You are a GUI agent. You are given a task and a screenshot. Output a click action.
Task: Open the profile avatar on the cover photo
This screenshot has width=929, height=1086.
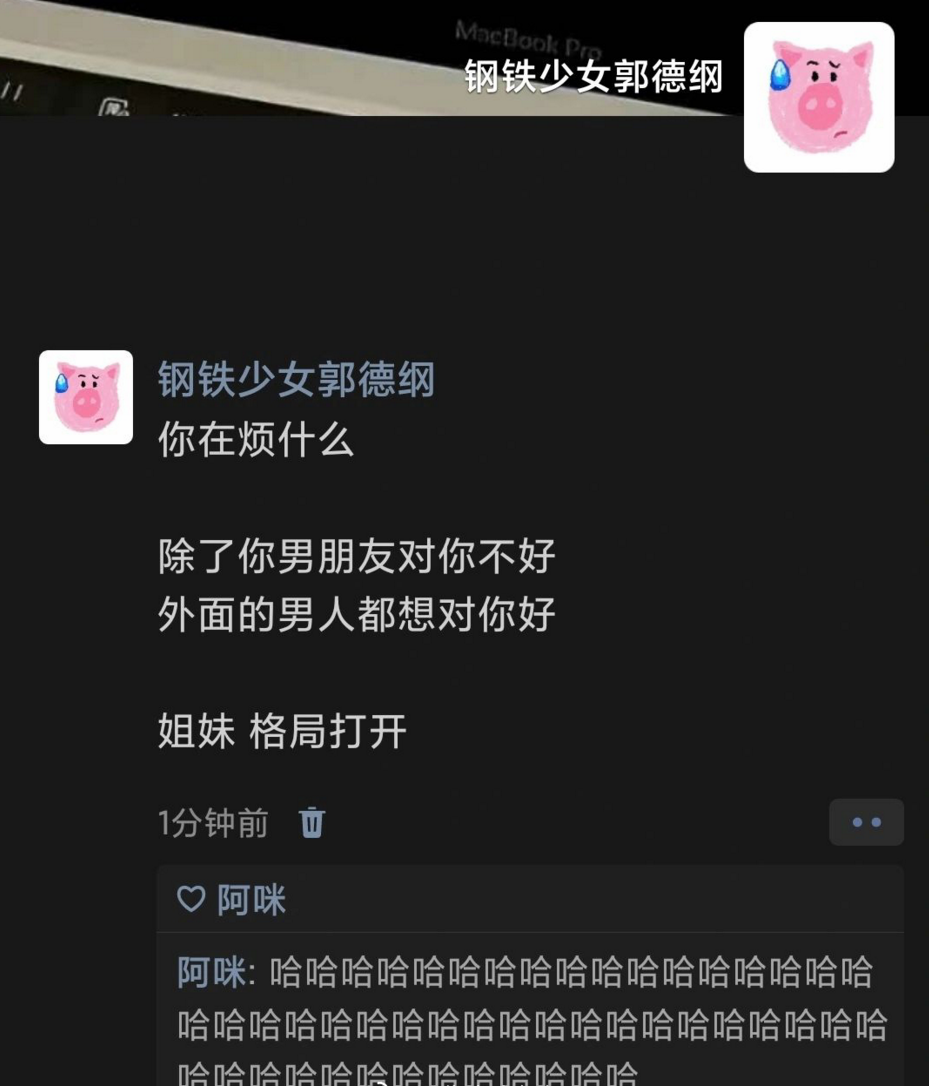818,97
